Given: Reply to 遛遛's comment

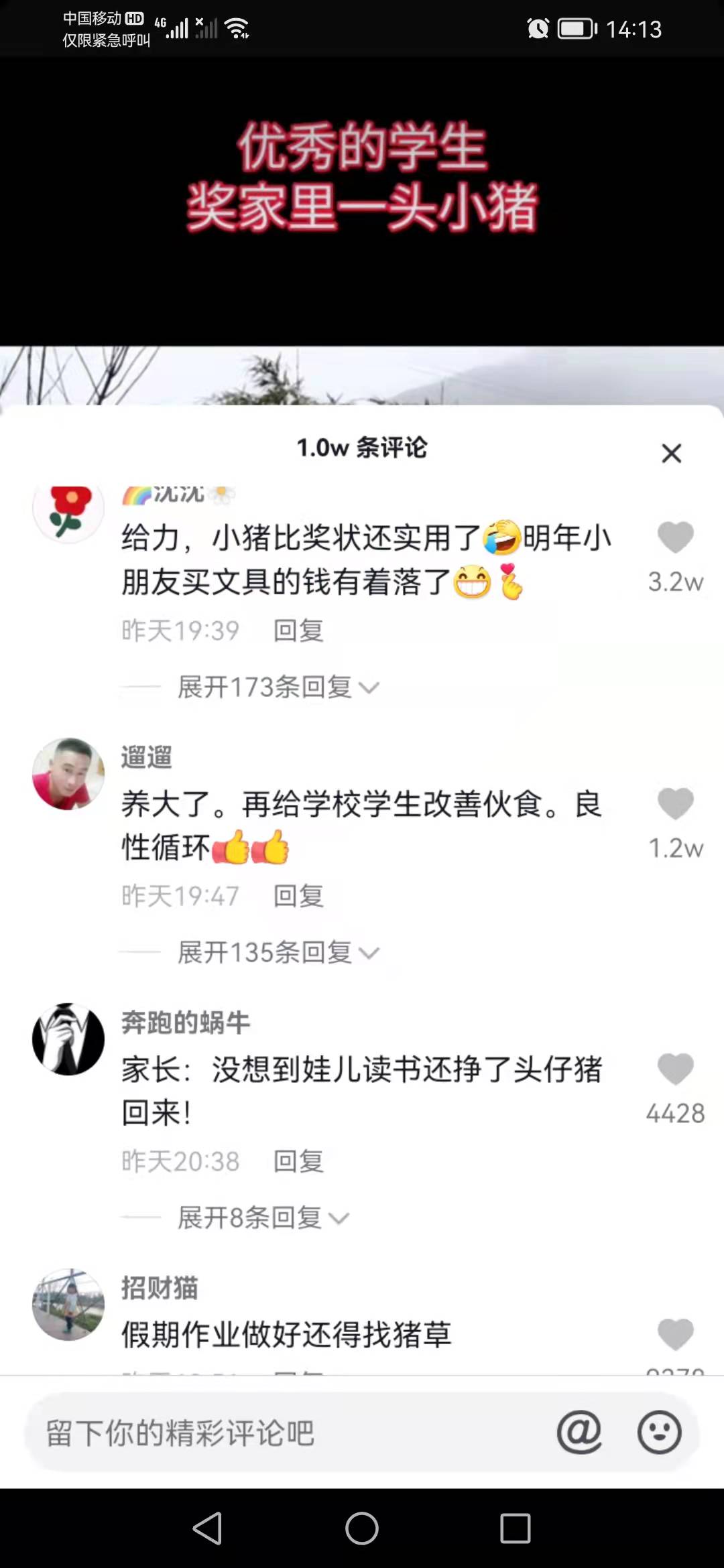Looking at the screenshot, I should pyautogui.click(x=298, y=896).
